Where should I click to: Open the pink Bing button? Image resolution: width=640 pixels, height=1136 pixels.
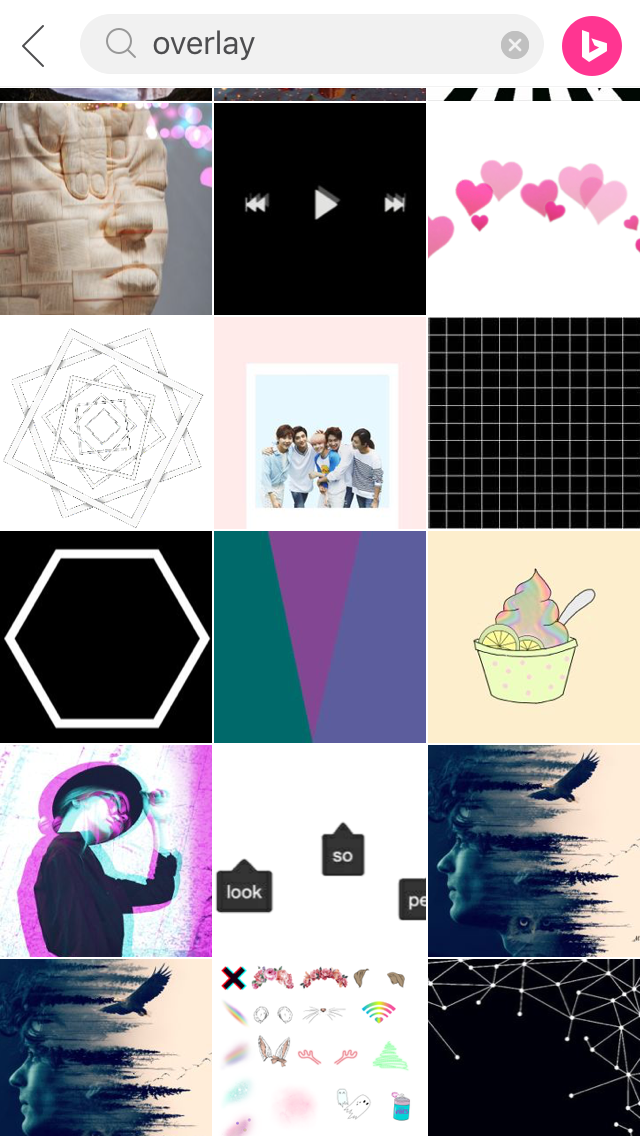[591, 46]
